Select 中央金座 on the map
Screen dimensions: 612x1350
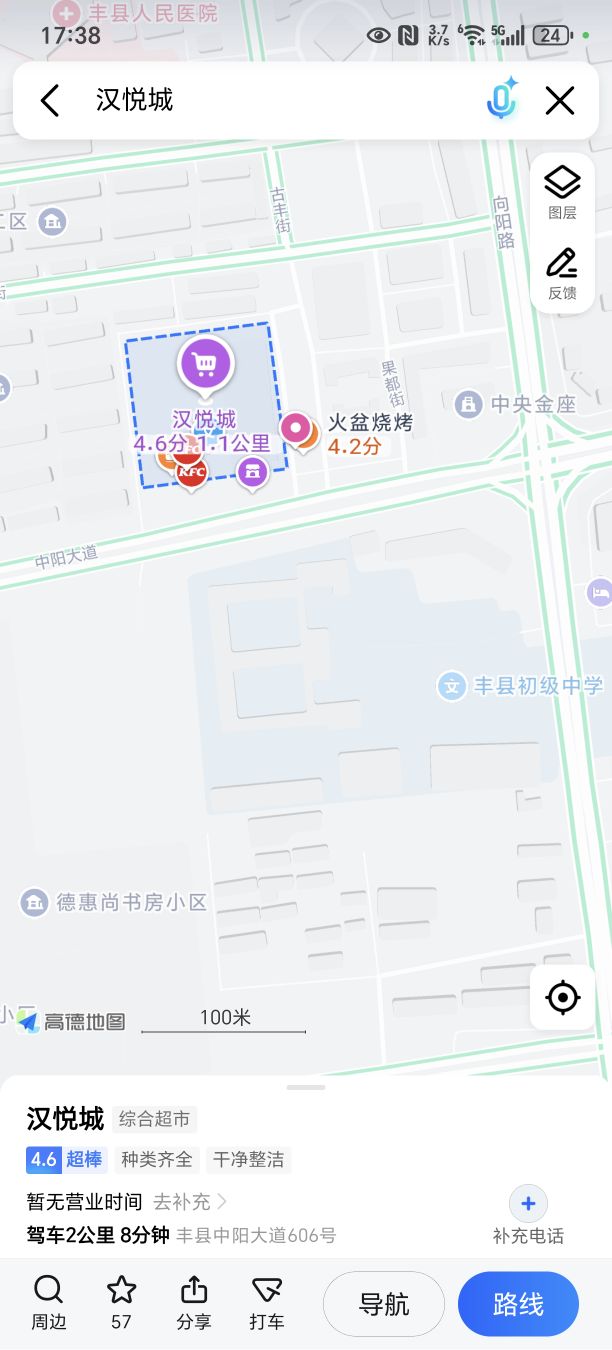pyautogui.click(x=517, y=405)
